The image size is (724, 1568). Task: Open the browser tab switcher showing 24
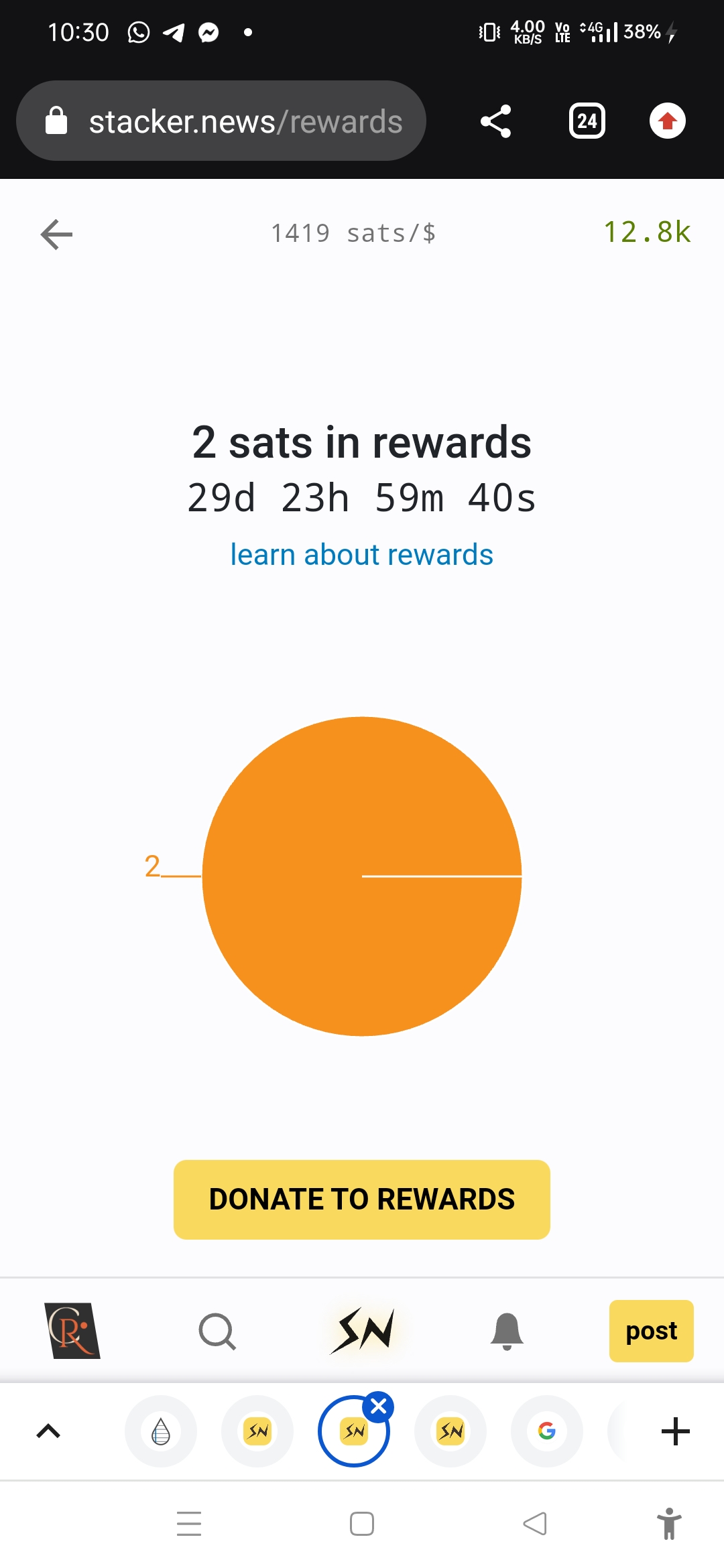pyautogui.click(x=587, y=121)
